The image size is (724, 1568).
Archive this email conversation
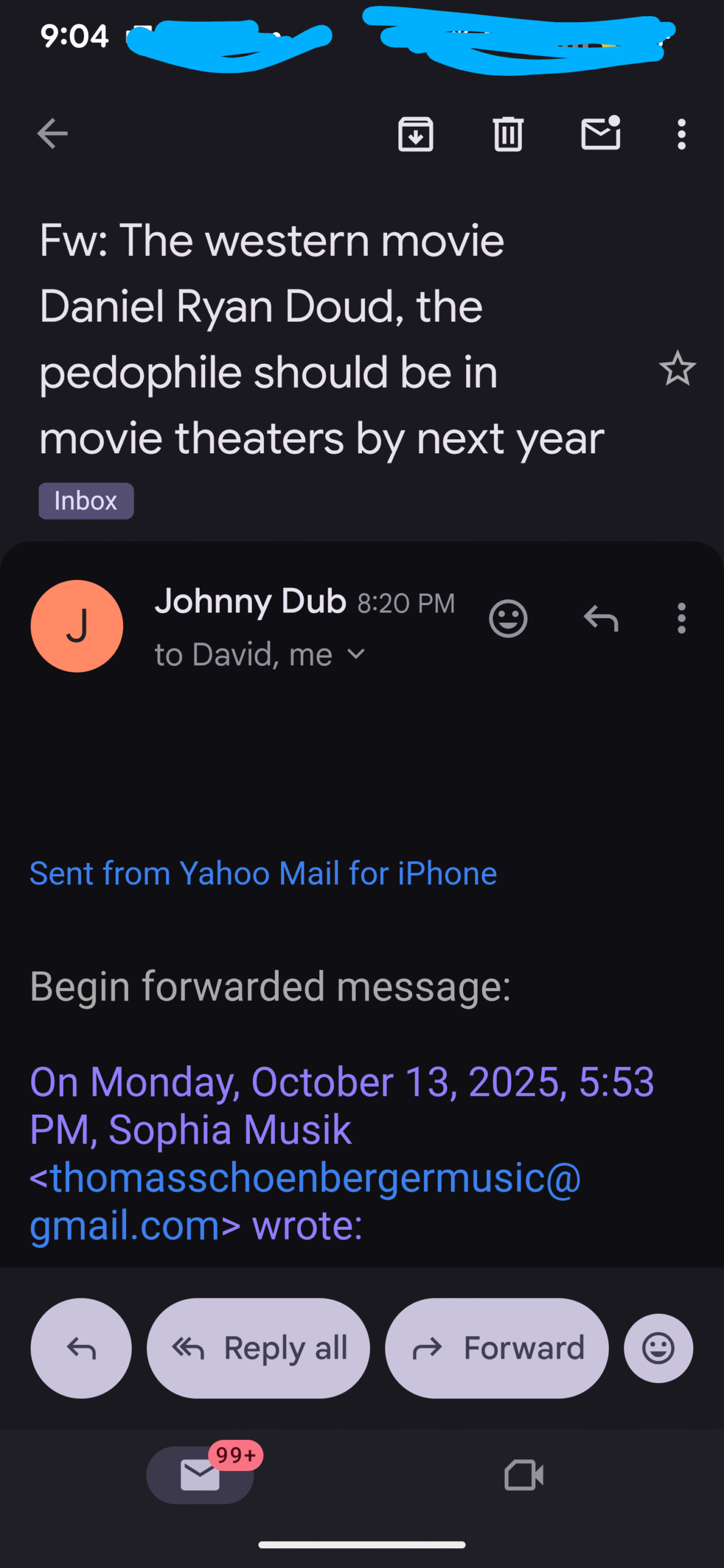416,134
